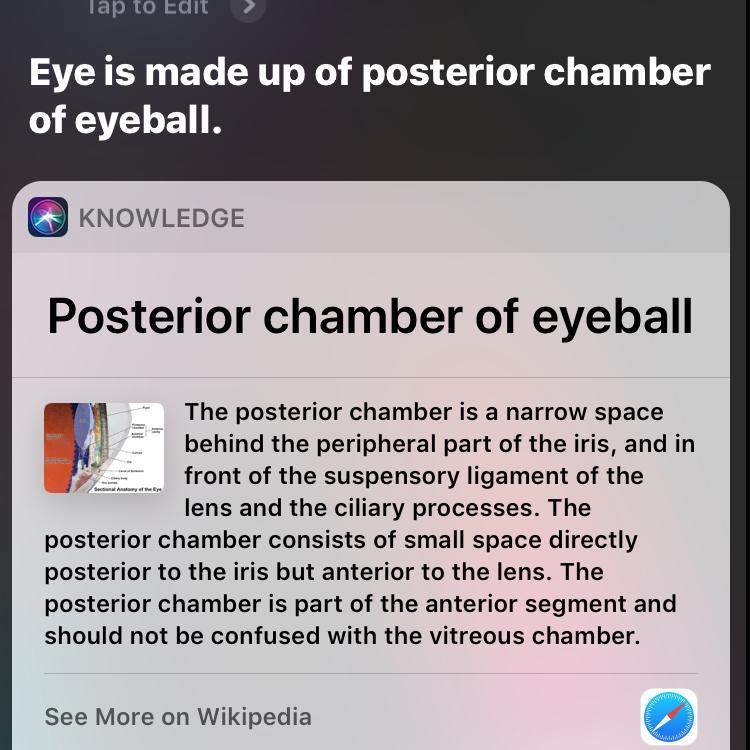Image resolution: width=750 pixels, height=750 pixels.
Task: Open the Posterior chamber of eyeball knowledge card
Action: point(370,316)
